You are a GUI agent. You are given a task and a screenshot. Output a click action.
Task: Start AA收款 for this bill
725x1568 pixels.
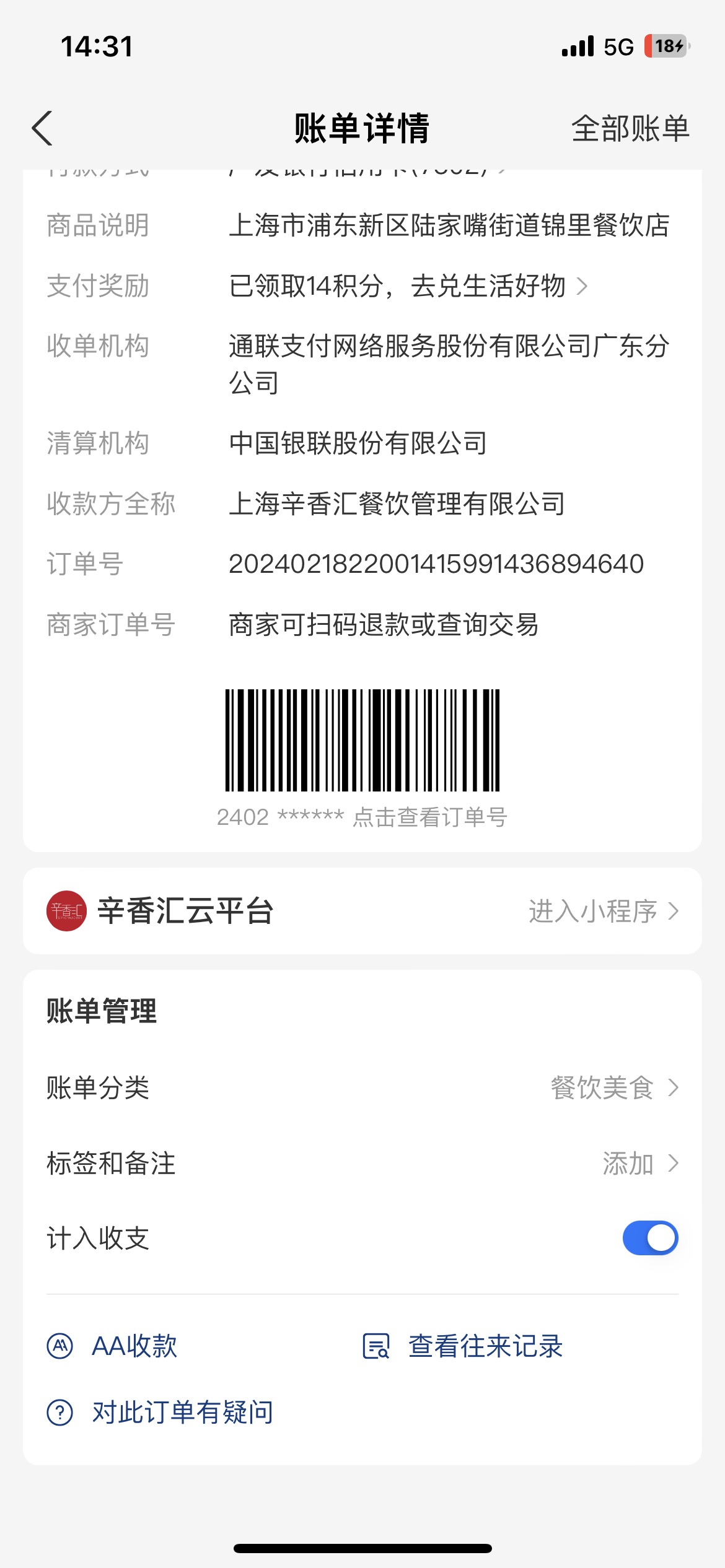tap(112, 1346)
